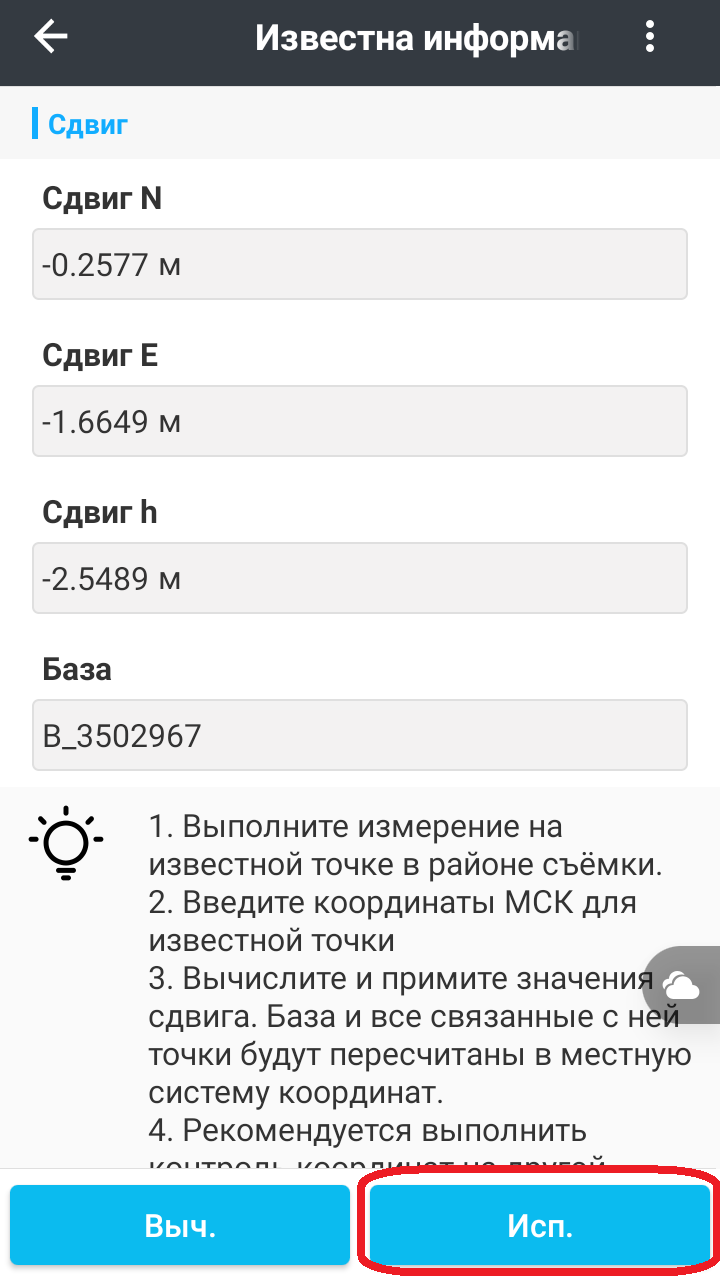
Task: Tap the floating cloud button
Action: [x=682, y=985]
